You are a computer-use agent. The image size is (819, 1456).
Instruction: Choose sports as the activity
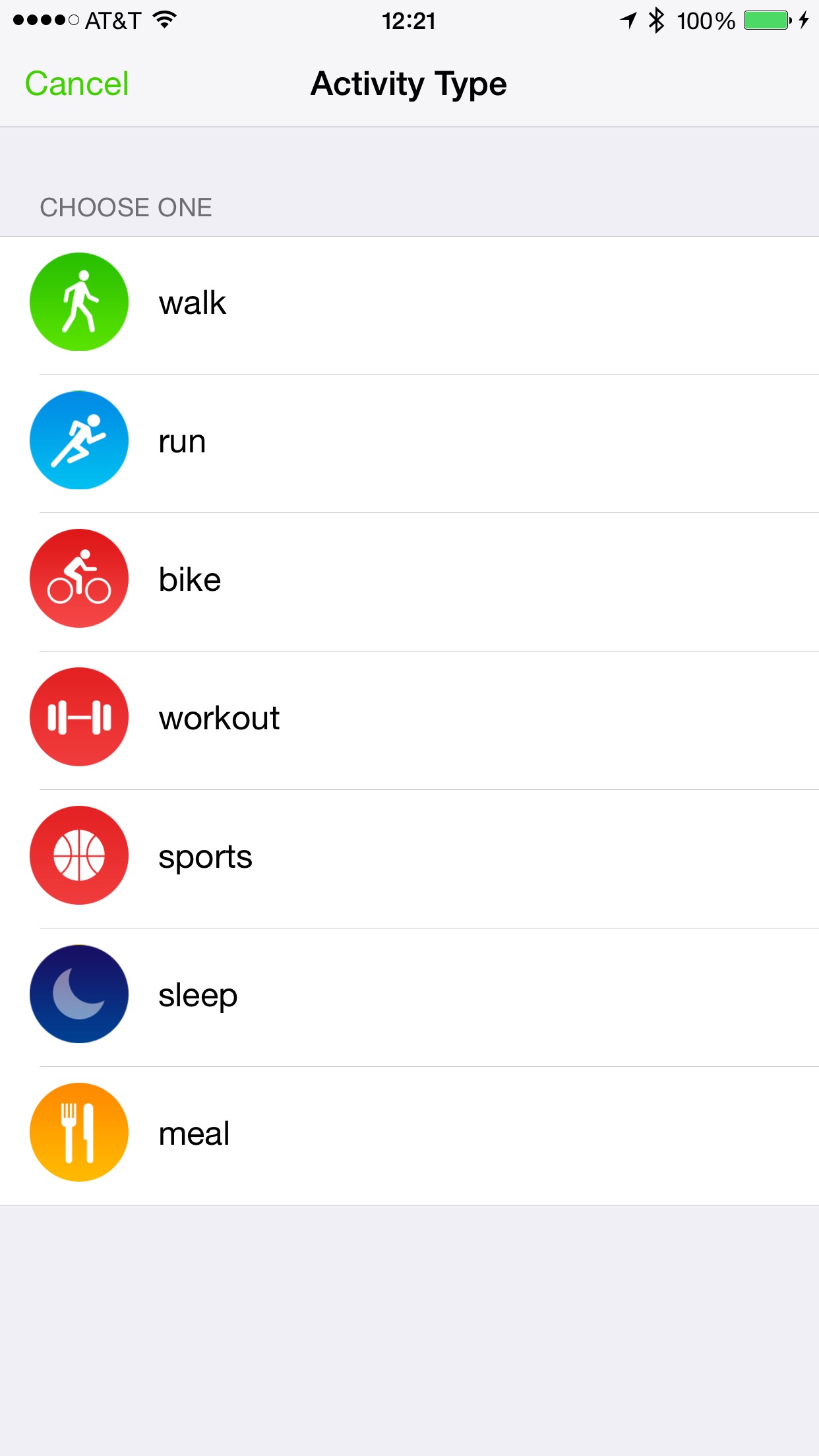(x=409, y=859)
